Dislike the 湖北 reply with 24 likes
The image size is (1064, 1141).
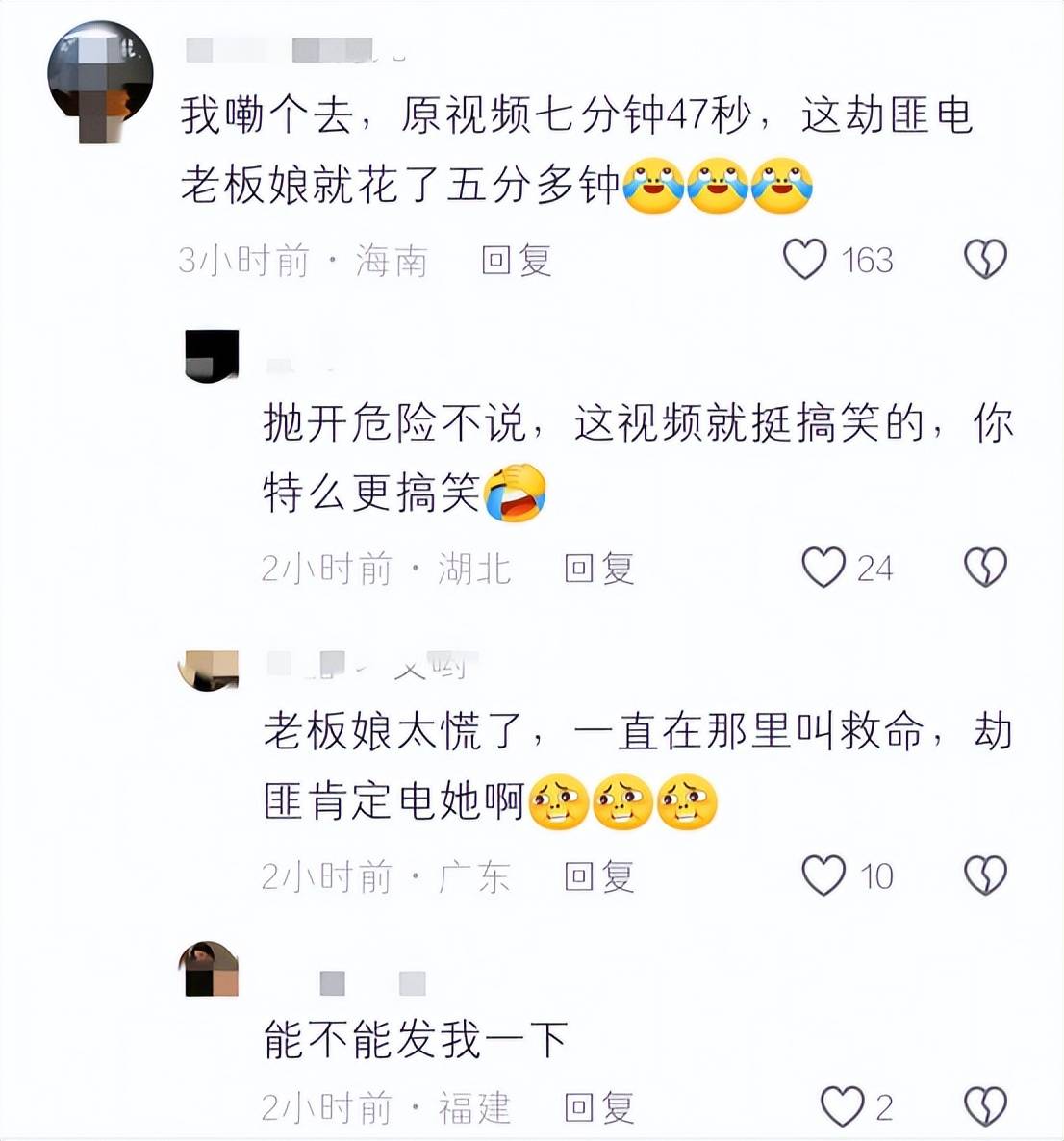(x=985, y=568)
